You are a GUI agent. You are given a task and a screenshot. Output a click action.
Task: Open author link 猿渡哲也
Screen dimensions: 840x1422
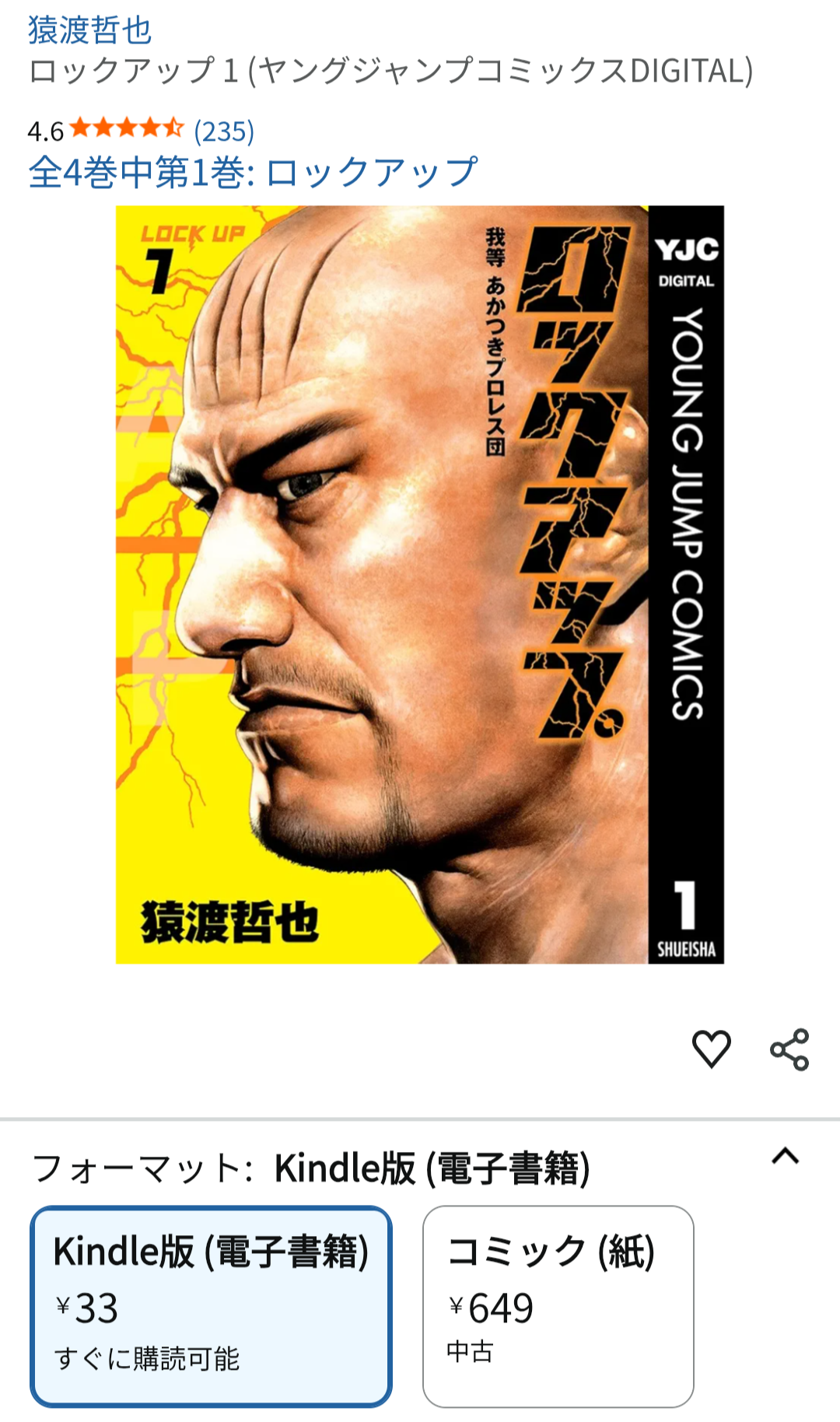click(89, 30)
